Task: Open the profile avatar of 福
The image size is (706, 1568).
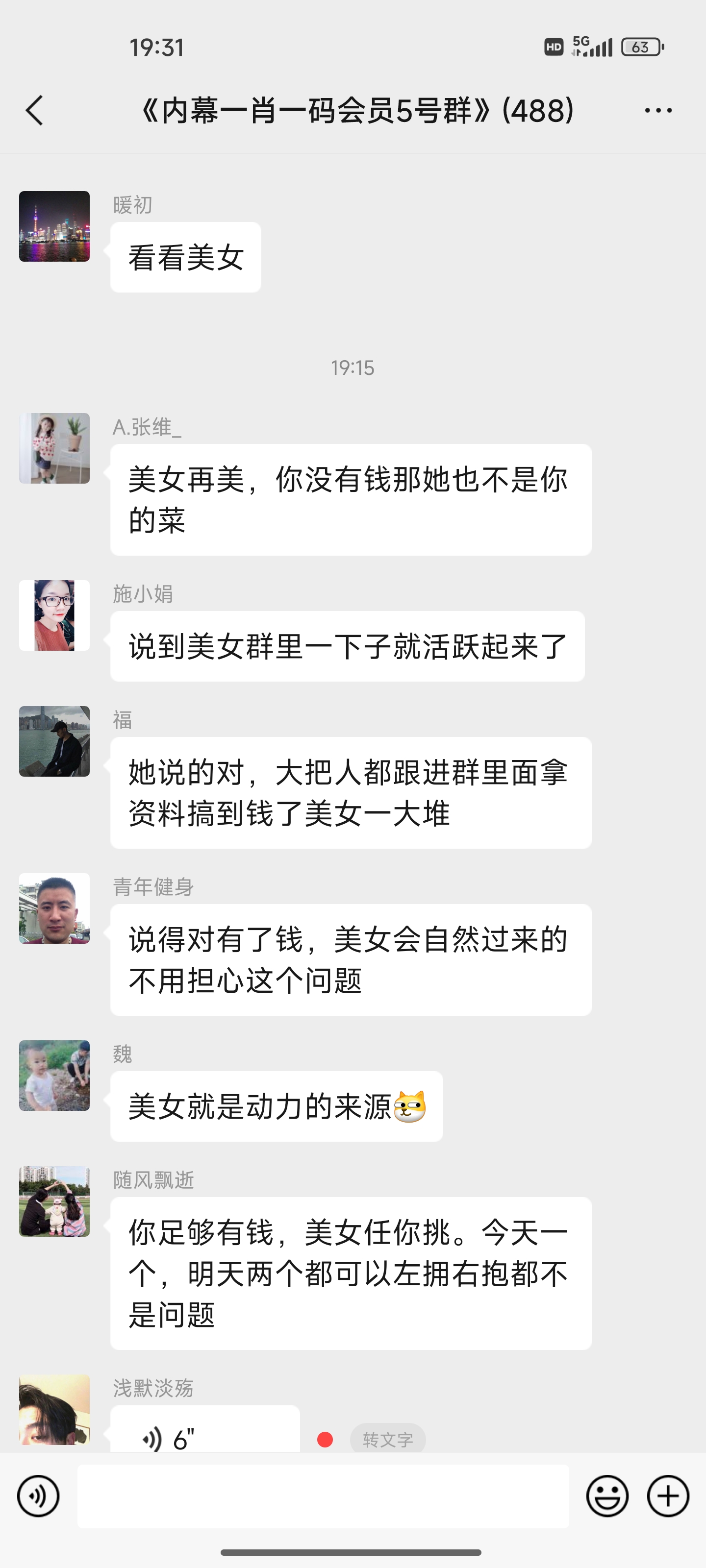Action: click(54, 741)
